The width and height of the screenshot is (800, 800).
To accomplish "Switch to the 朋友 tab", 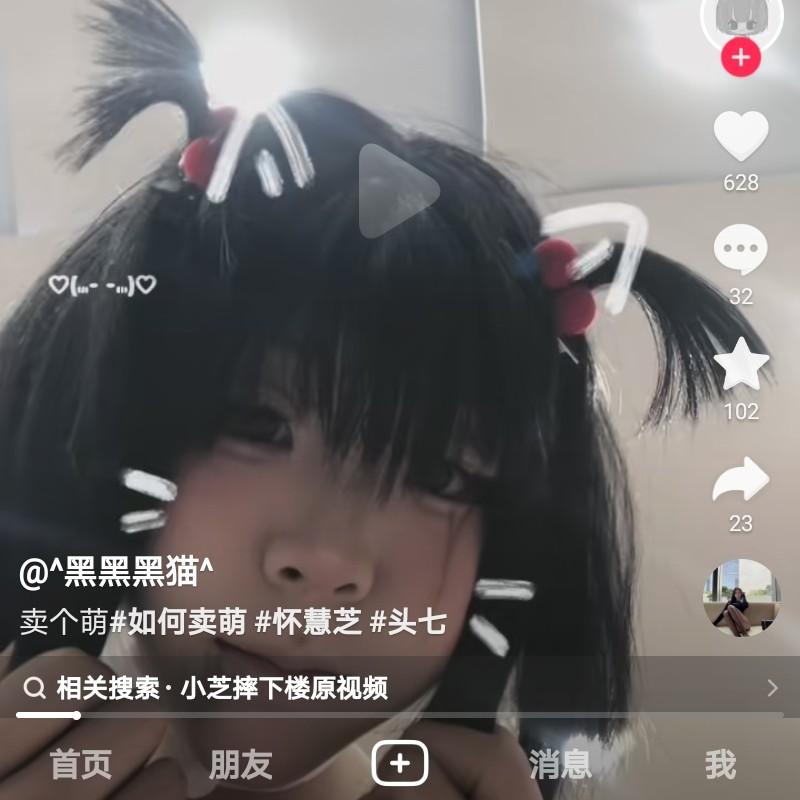I will (x=240, y=765).
